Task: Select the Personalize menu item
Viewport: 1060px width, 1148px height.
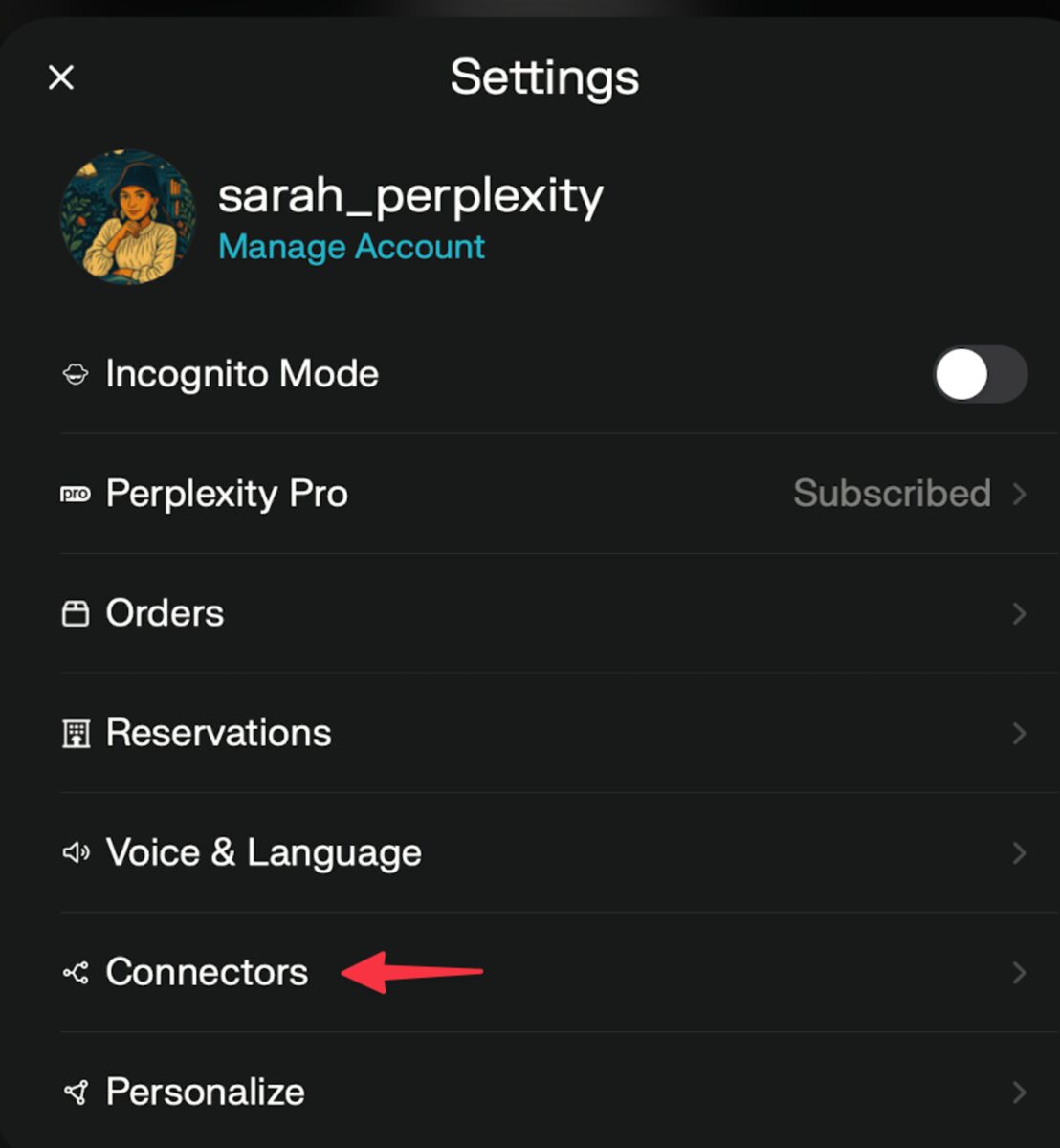Action: click(204, 1092)
